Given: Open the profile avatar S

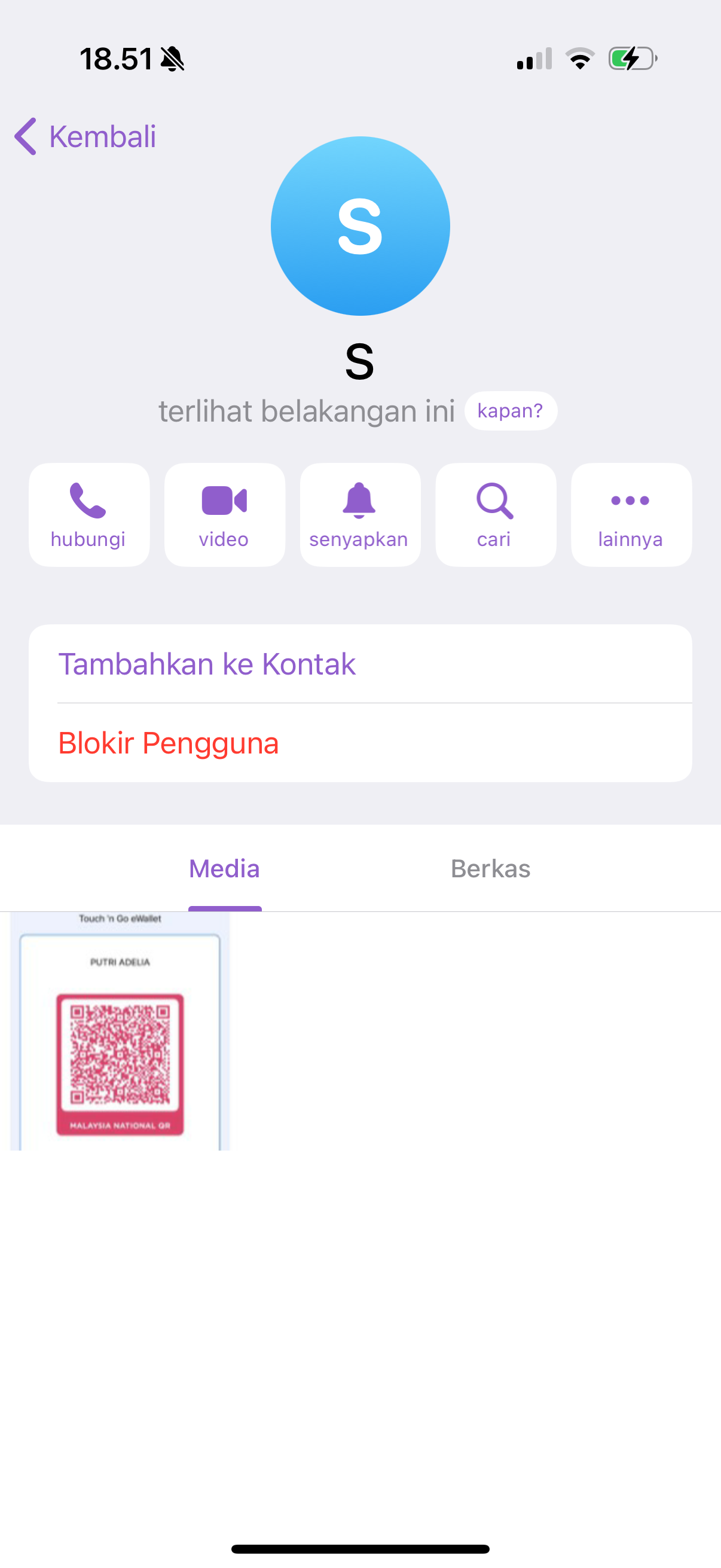Looking at the screenshot, I should [x=360, y=226].
